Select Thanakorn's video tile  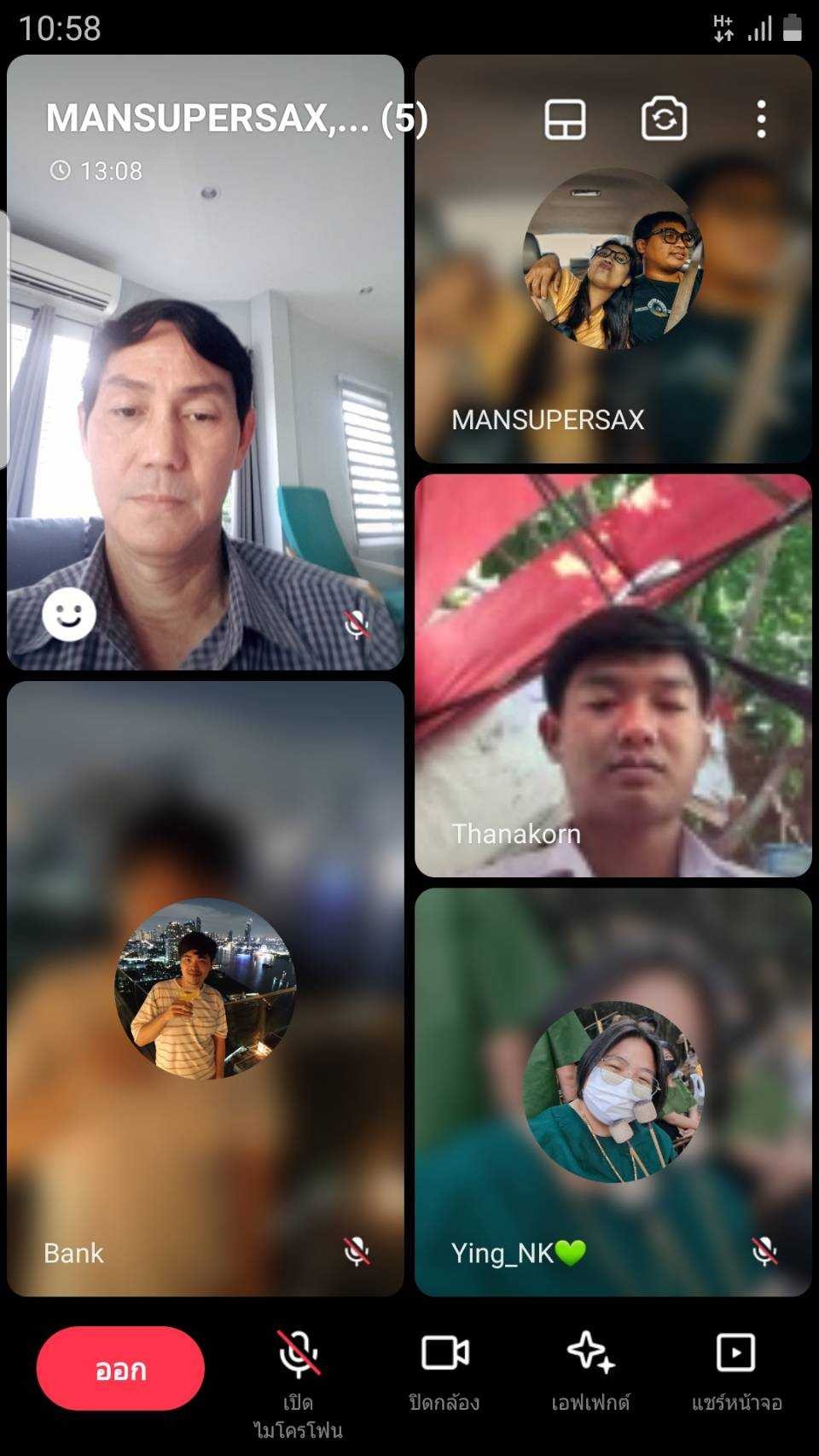pos(613,675)
